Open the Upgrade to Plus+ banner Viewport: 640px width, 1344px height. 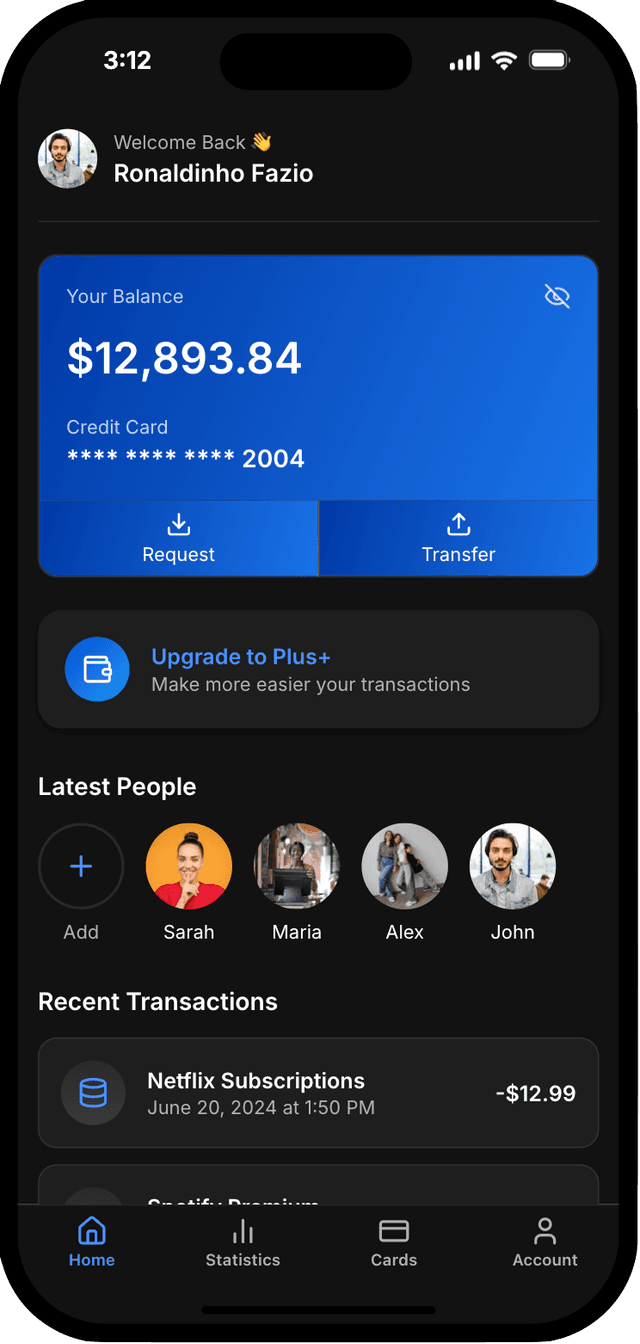318,669
